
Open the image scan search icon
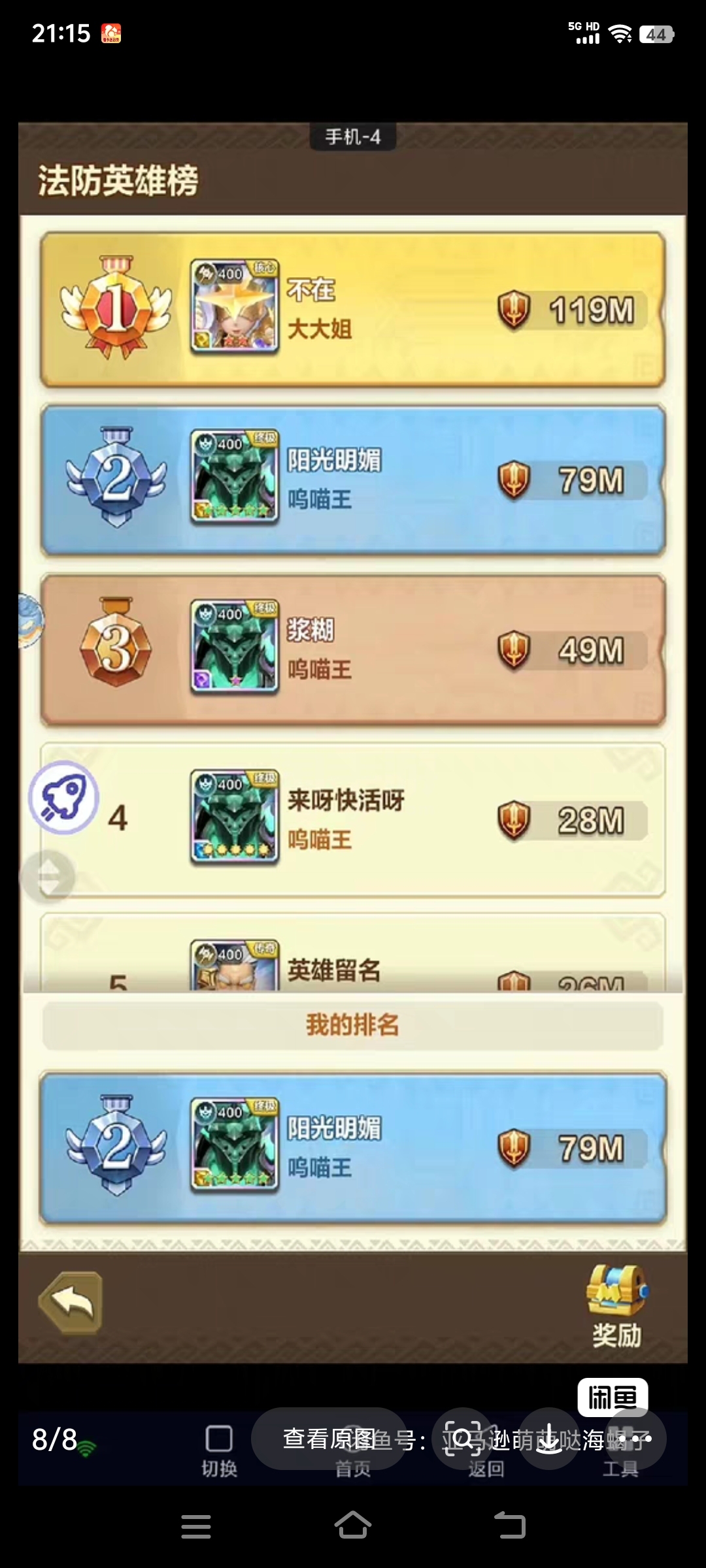point(463,1439)
